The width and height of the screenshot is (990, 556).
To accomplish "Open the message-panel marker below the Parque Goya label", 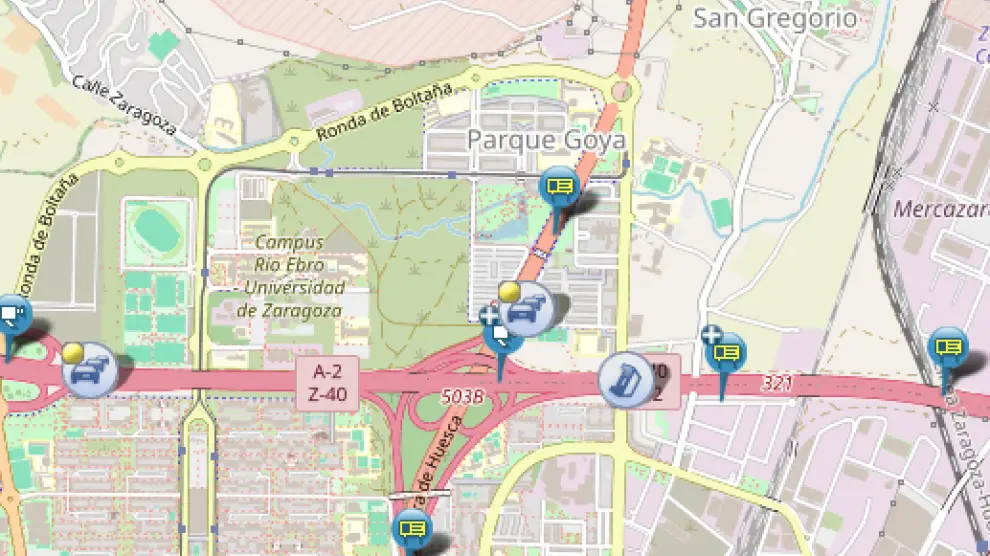I will (x=558, y=187).
